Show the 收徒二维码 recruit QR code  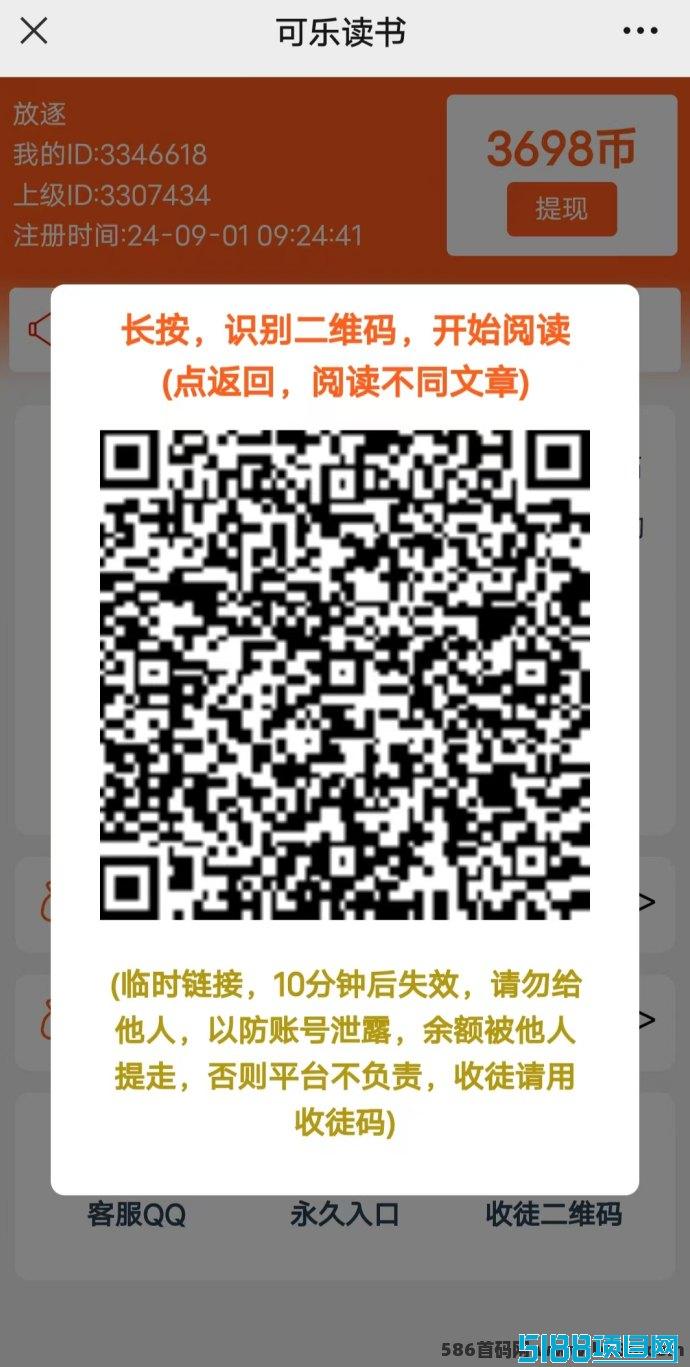554,1214
